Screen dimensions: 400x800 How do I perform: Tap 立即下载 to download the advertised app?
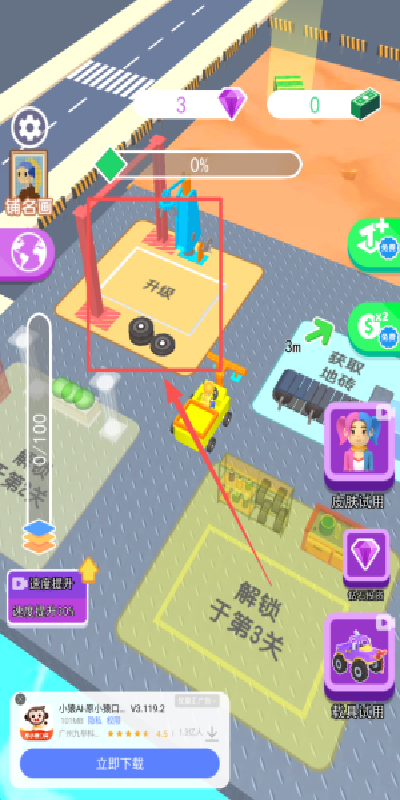coord(120,763)
